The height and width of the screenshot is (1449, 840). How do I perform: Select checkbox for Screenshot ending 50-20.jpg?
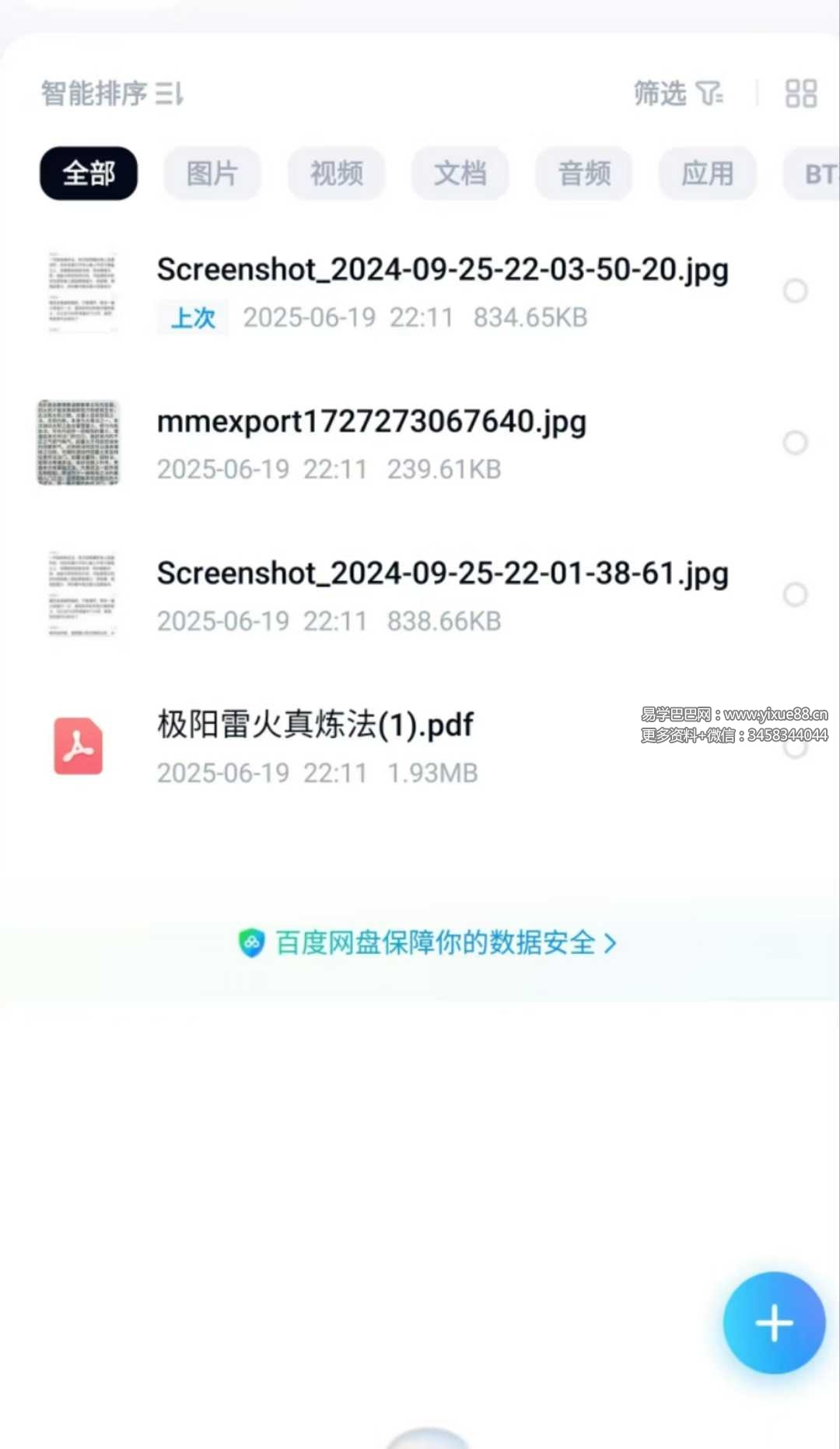(795, 291)
